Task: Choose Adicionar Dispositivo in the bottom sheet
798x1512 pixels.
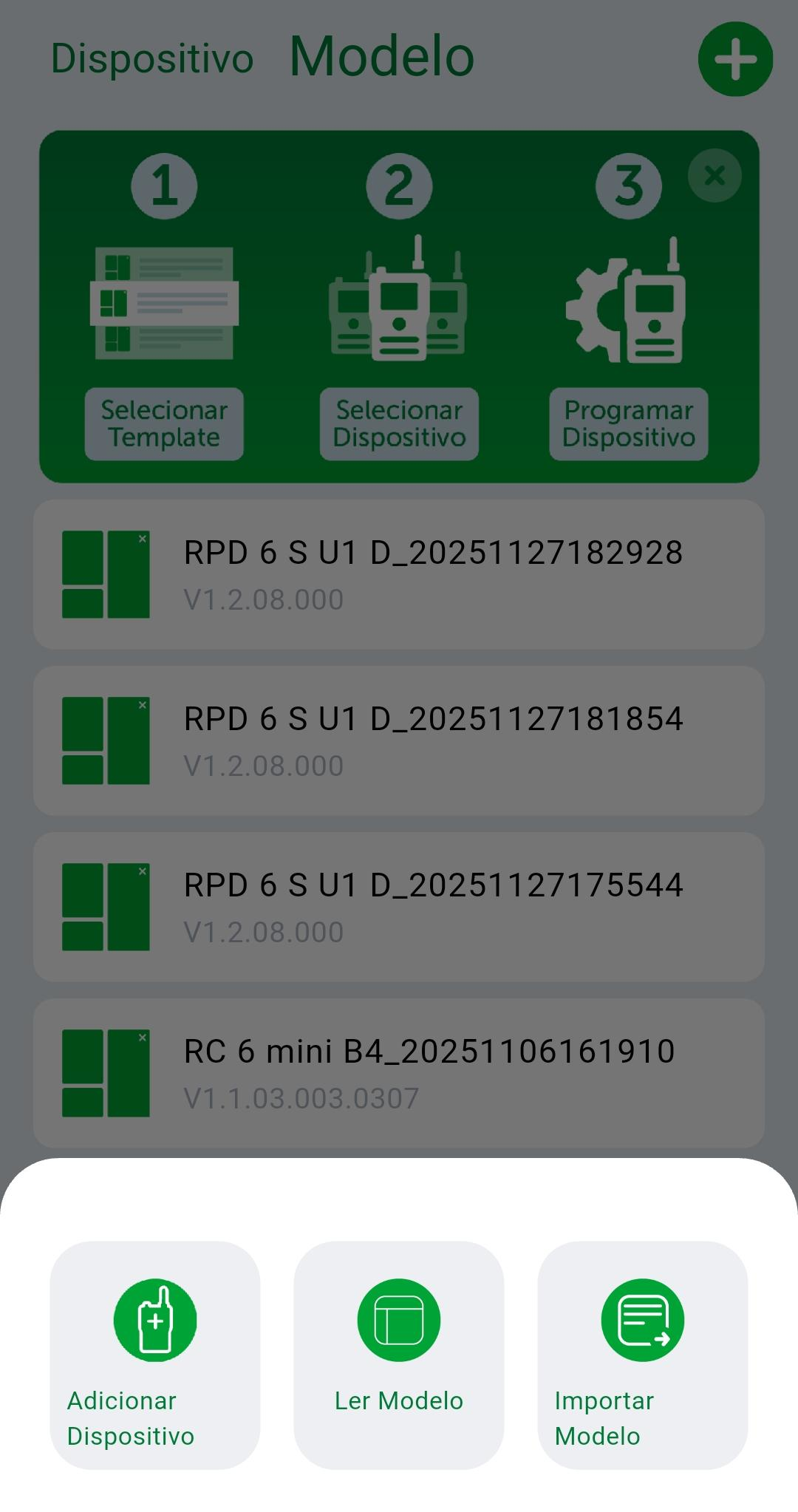Action: coord(155,1355)
